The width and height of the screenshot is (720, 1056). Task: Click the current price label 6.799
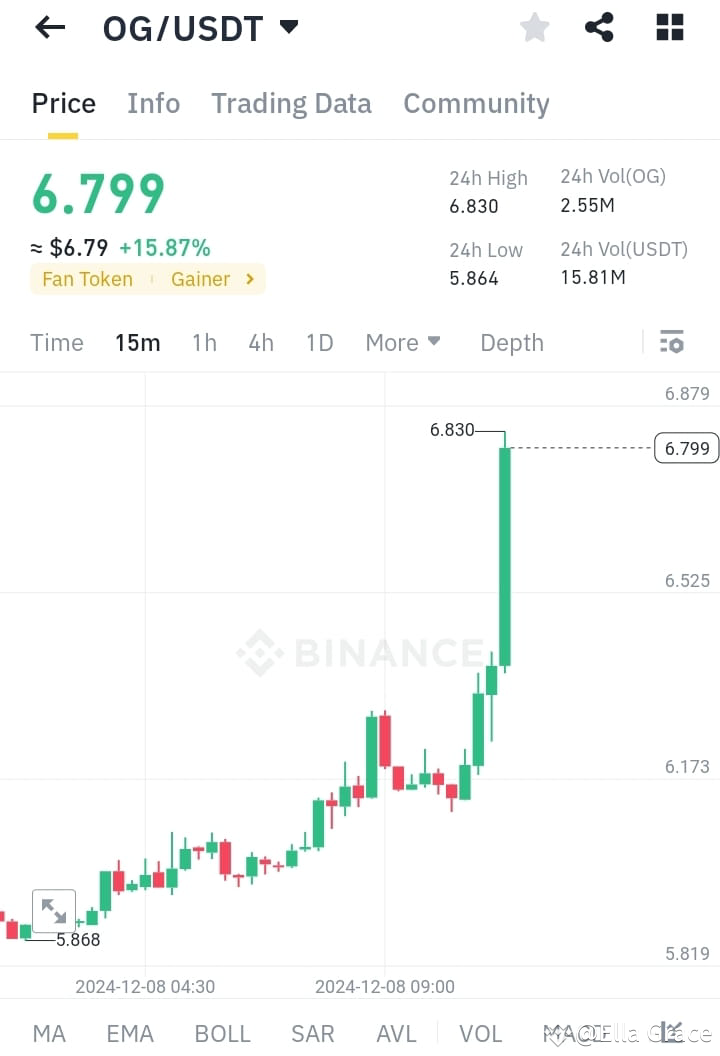click(685, 447)
